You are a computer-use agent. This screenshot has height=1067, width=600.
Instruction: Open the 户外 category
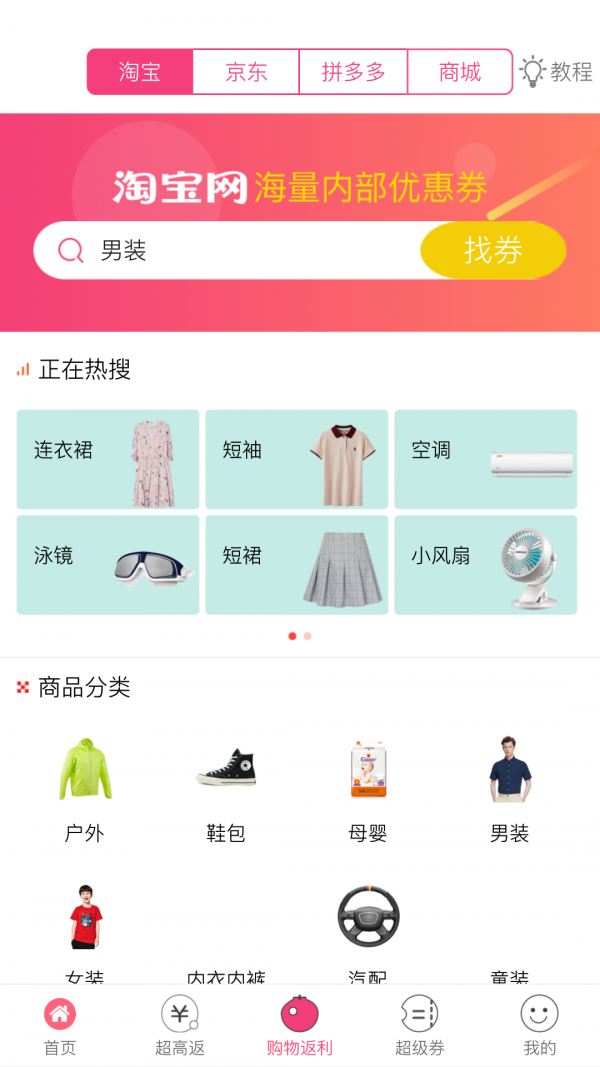(x=84, y=790)
